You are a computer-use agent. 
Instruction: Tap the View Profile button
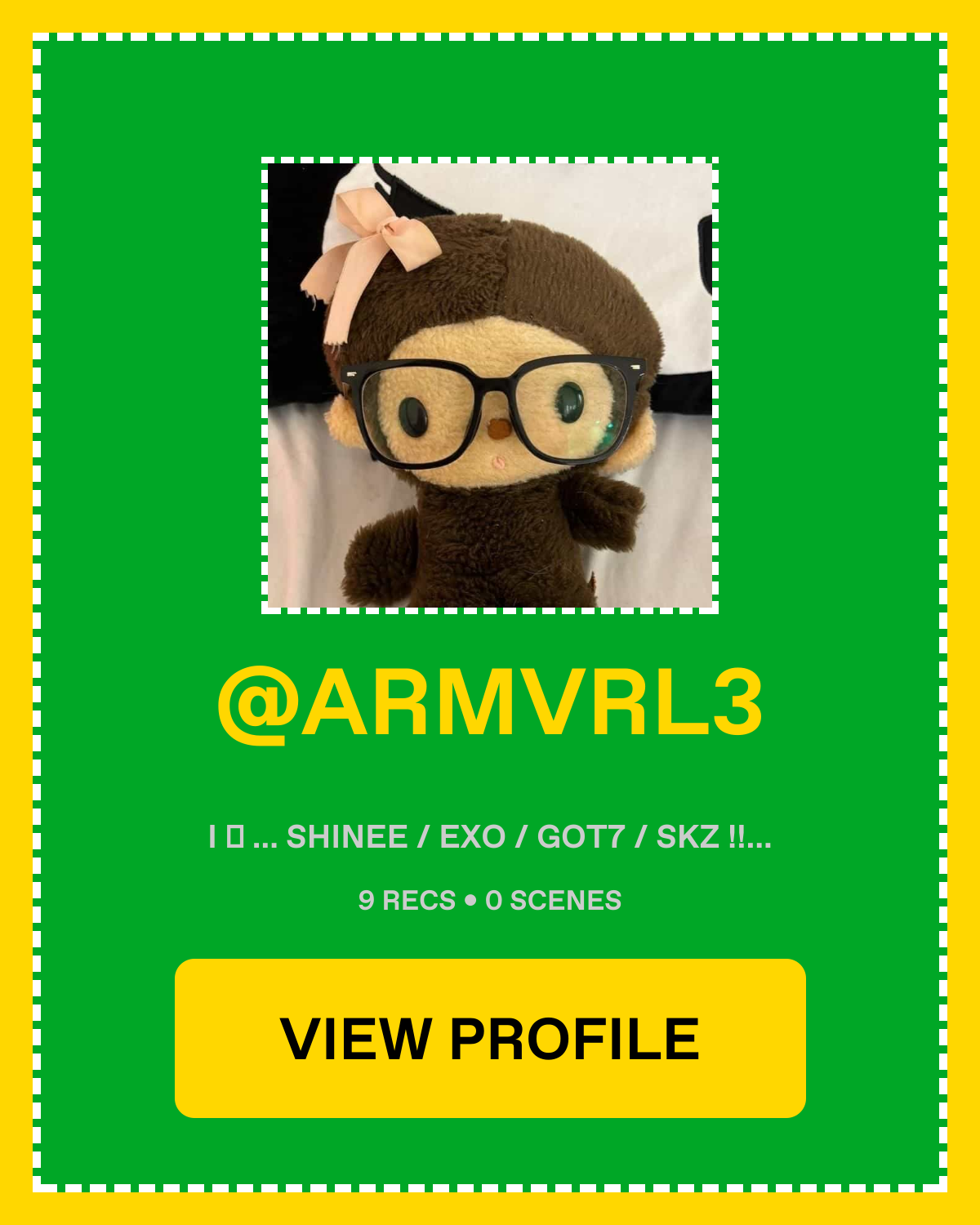[x=490, y=1038]
